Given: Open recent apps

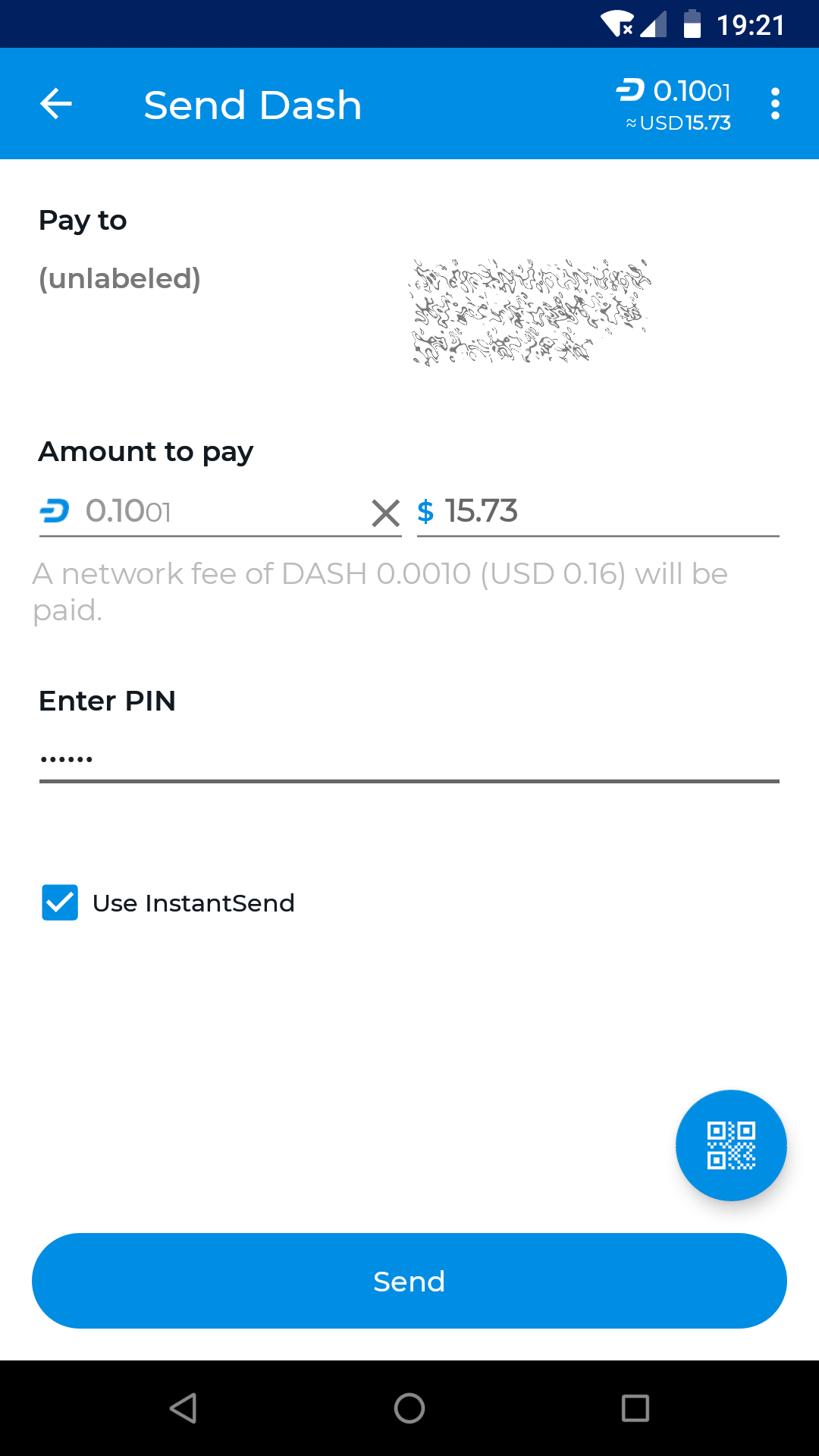Looking at the screenshot, I should tap(635, 1408).
